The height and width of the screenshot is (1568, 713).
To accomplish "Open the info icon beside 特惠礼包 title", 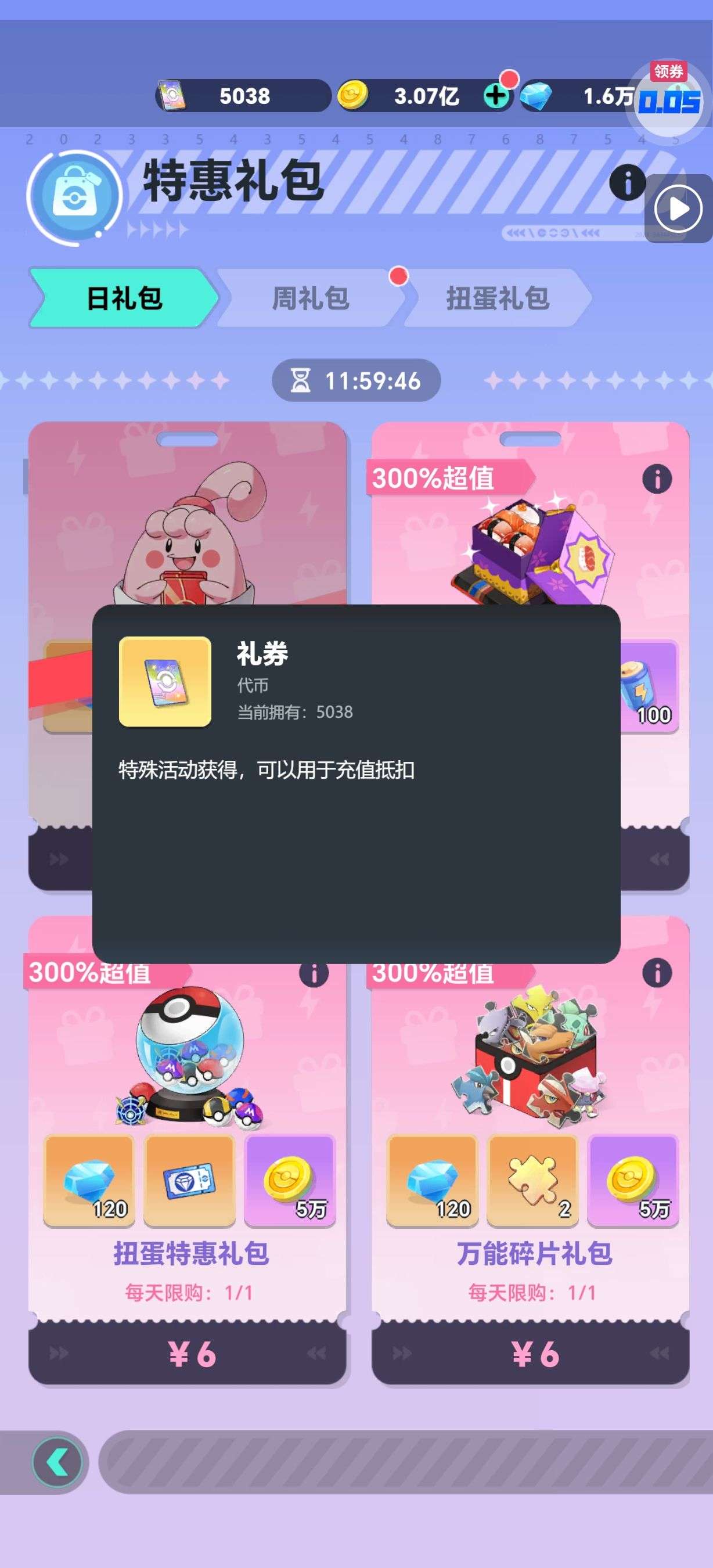I will coord(626,181).
